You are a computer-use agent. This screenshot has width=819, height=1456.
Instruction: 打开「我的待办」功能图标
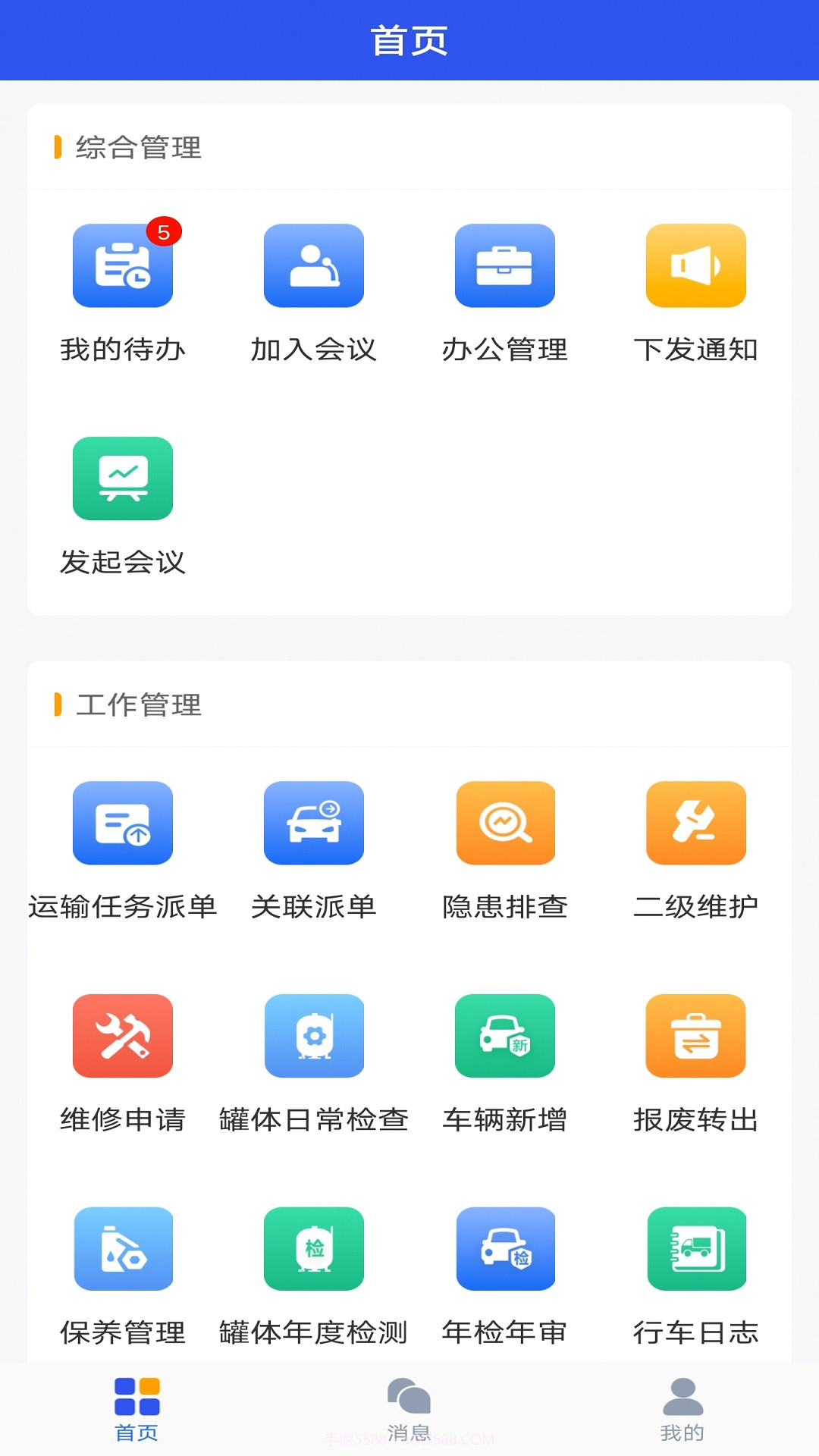(x=122, y=265)
